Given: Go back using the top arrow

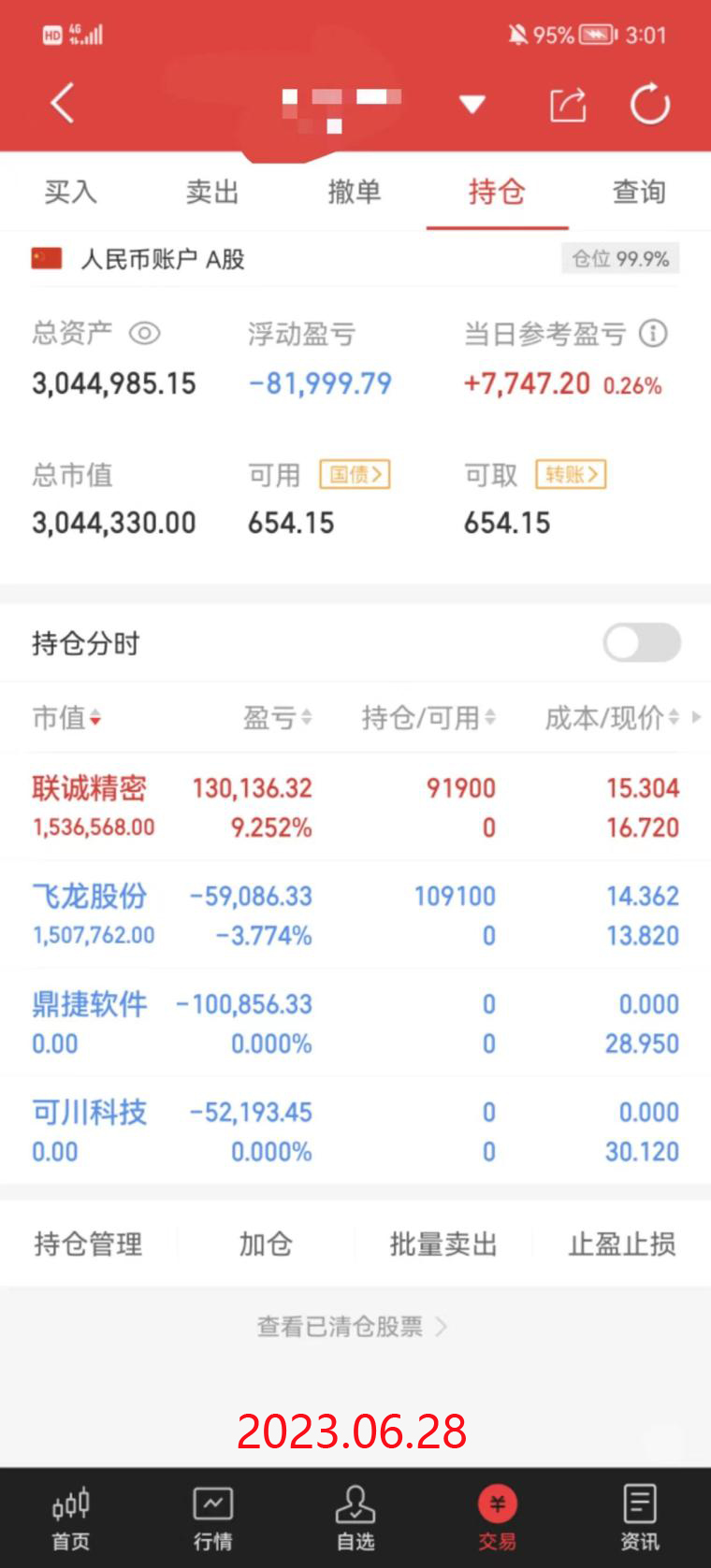Looking at the screenshot, I should (x=62, y=103).
